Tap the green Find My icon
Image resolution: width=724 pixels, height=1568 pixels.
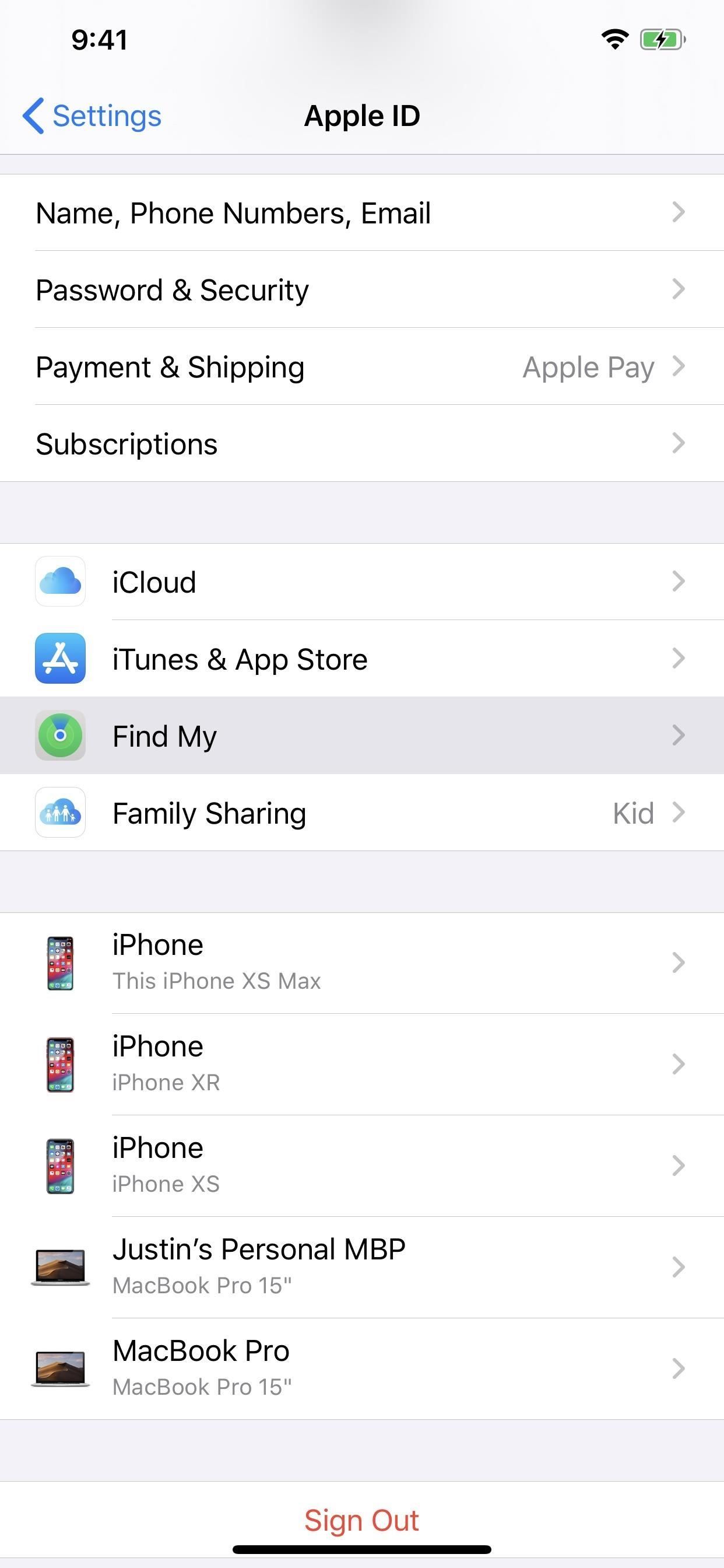click(60, 736)
